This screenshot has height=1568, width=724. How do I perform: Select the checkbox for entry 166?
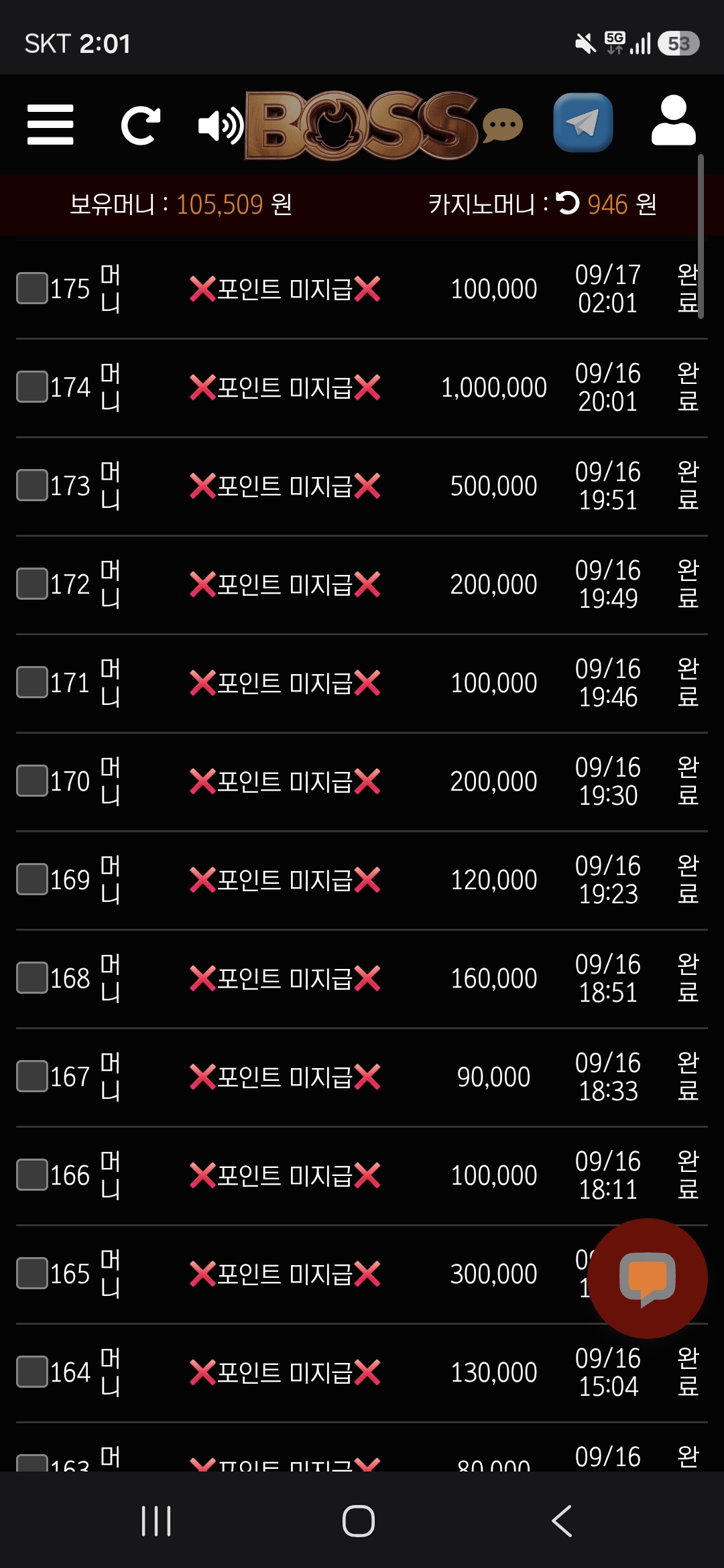[x=32, y=1175]
